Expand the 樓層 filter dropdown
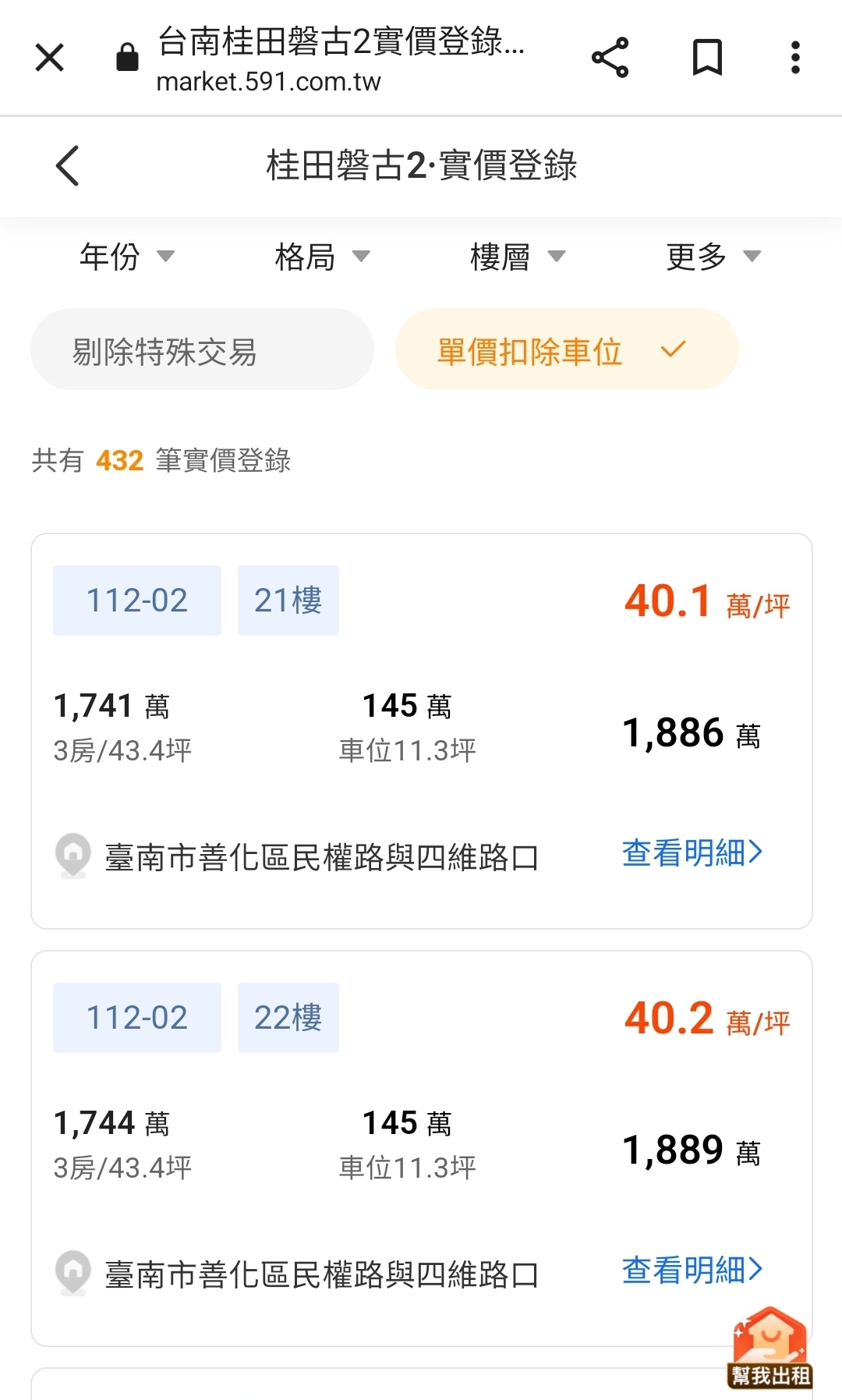842x1400 pixels. coord(518,256)
